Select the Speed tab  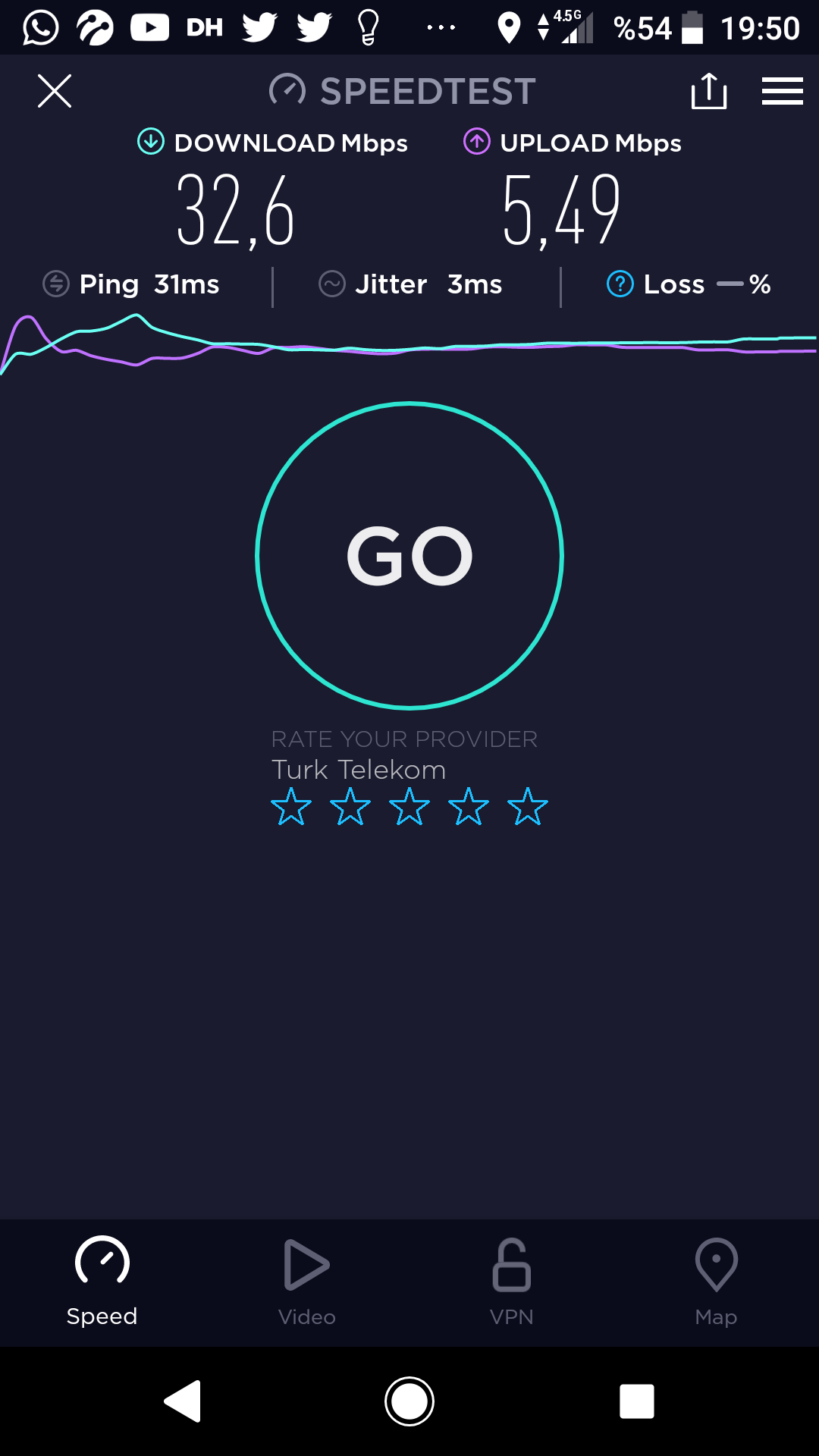[x=102, y=1282]
